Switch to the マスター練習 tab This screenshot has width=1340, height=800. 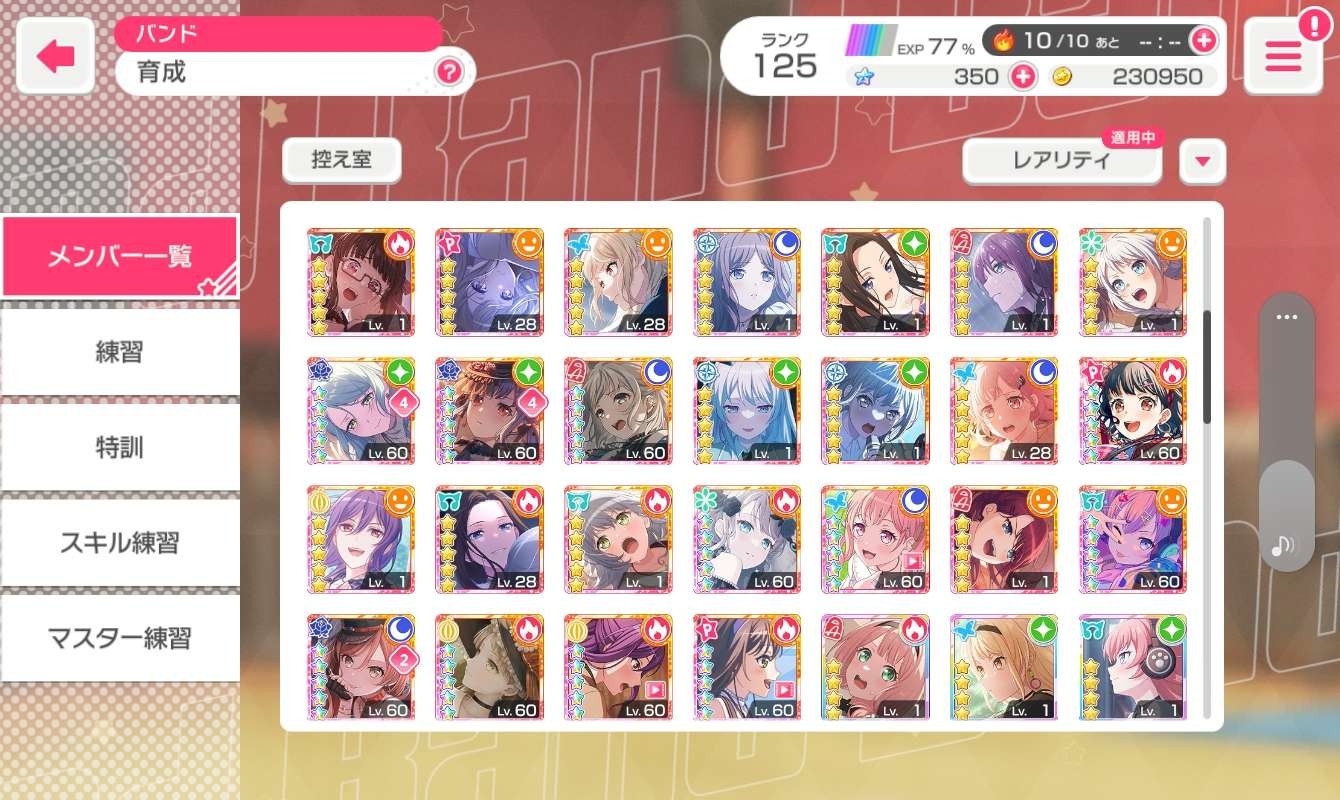point(119,638)
